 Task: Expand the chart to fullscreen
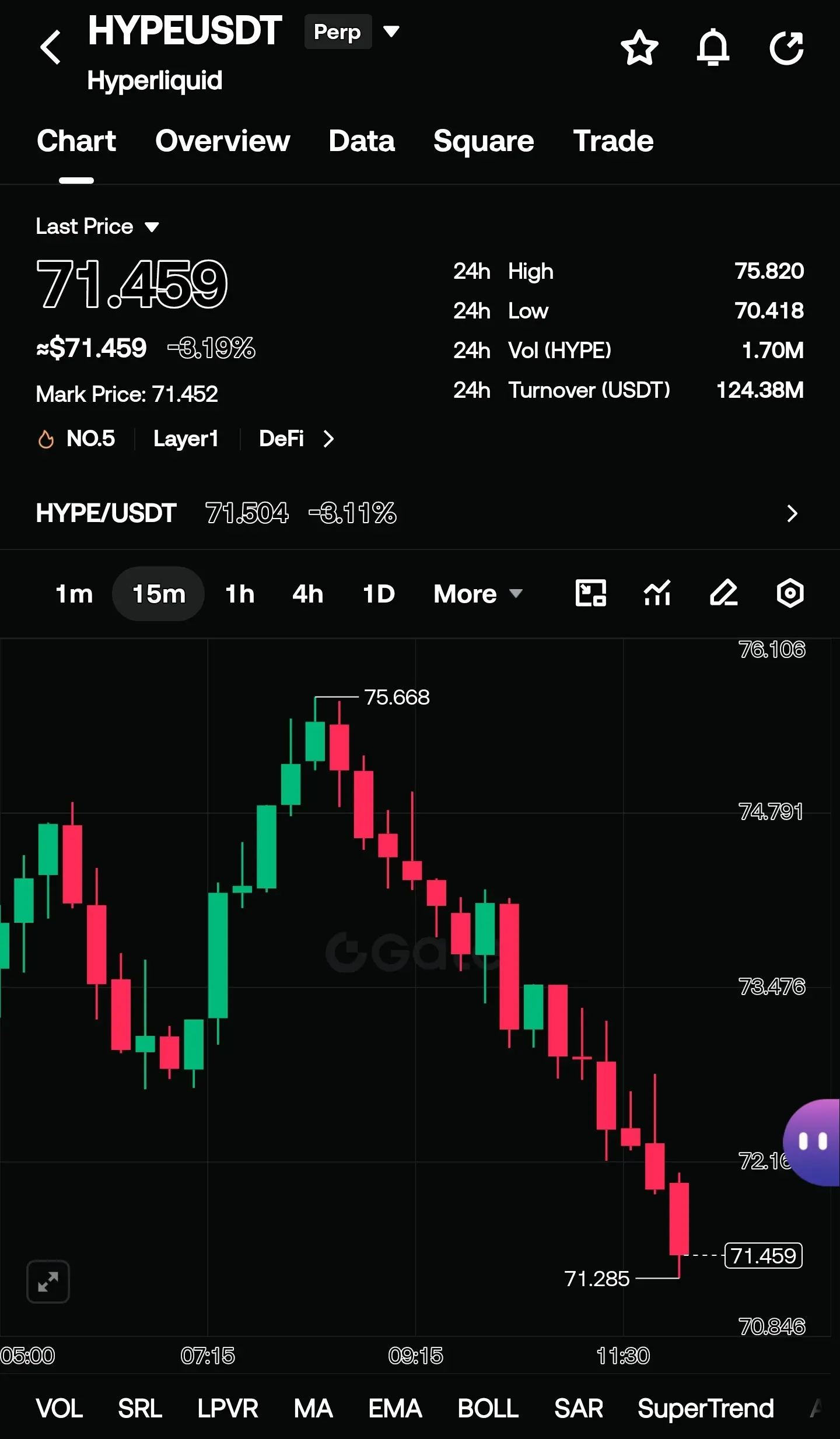(x=48, y=1282)
